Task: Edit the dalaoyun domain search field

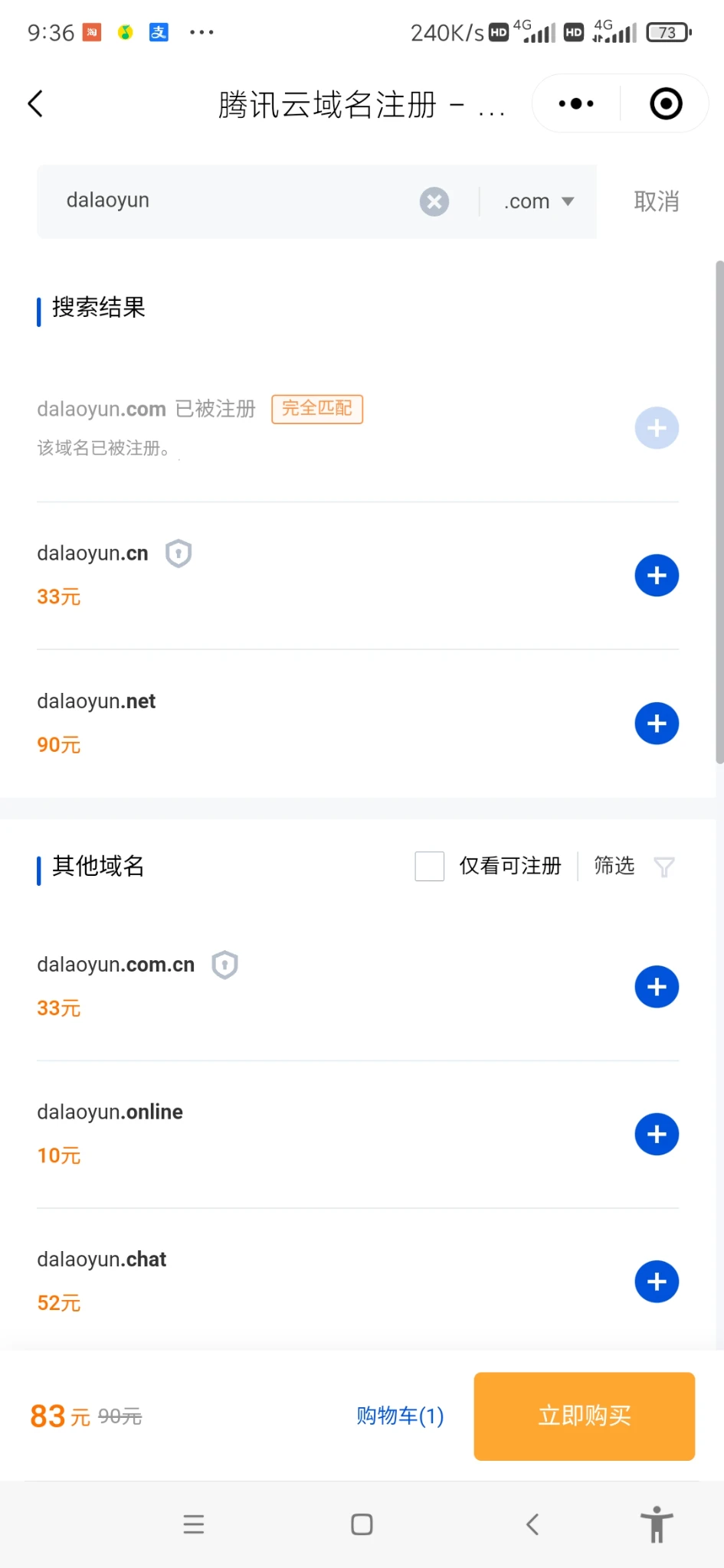Action: pyautogui.click(x=230, y=201)
